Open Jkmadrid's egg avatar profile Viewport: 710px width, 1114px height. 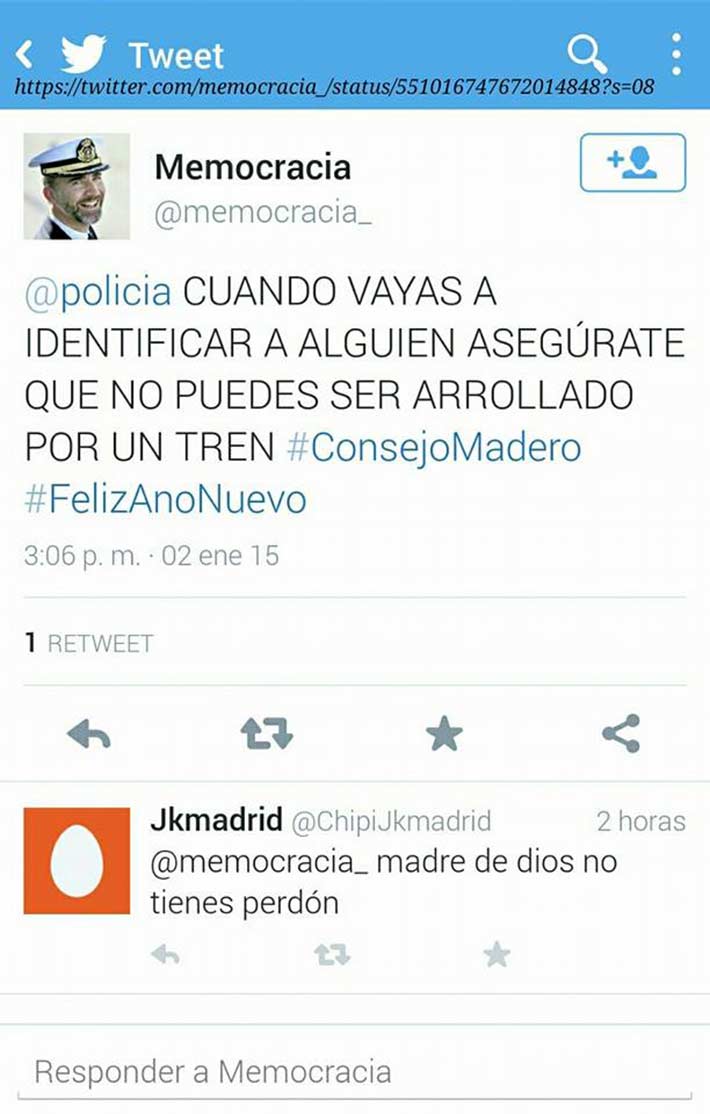(77, 860)
